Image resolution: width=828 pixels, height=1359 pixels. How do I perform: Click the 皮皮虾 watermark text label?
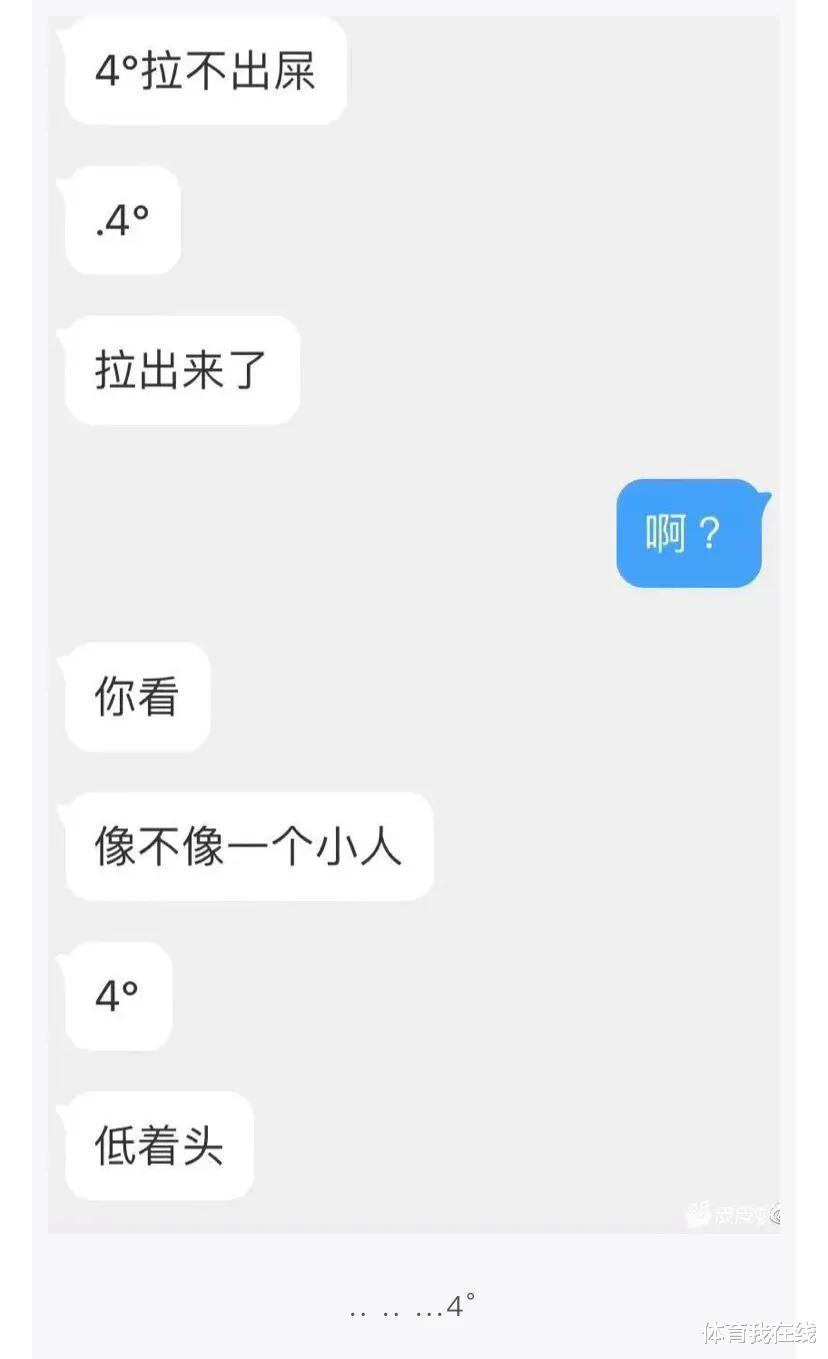pos(740,1213)
